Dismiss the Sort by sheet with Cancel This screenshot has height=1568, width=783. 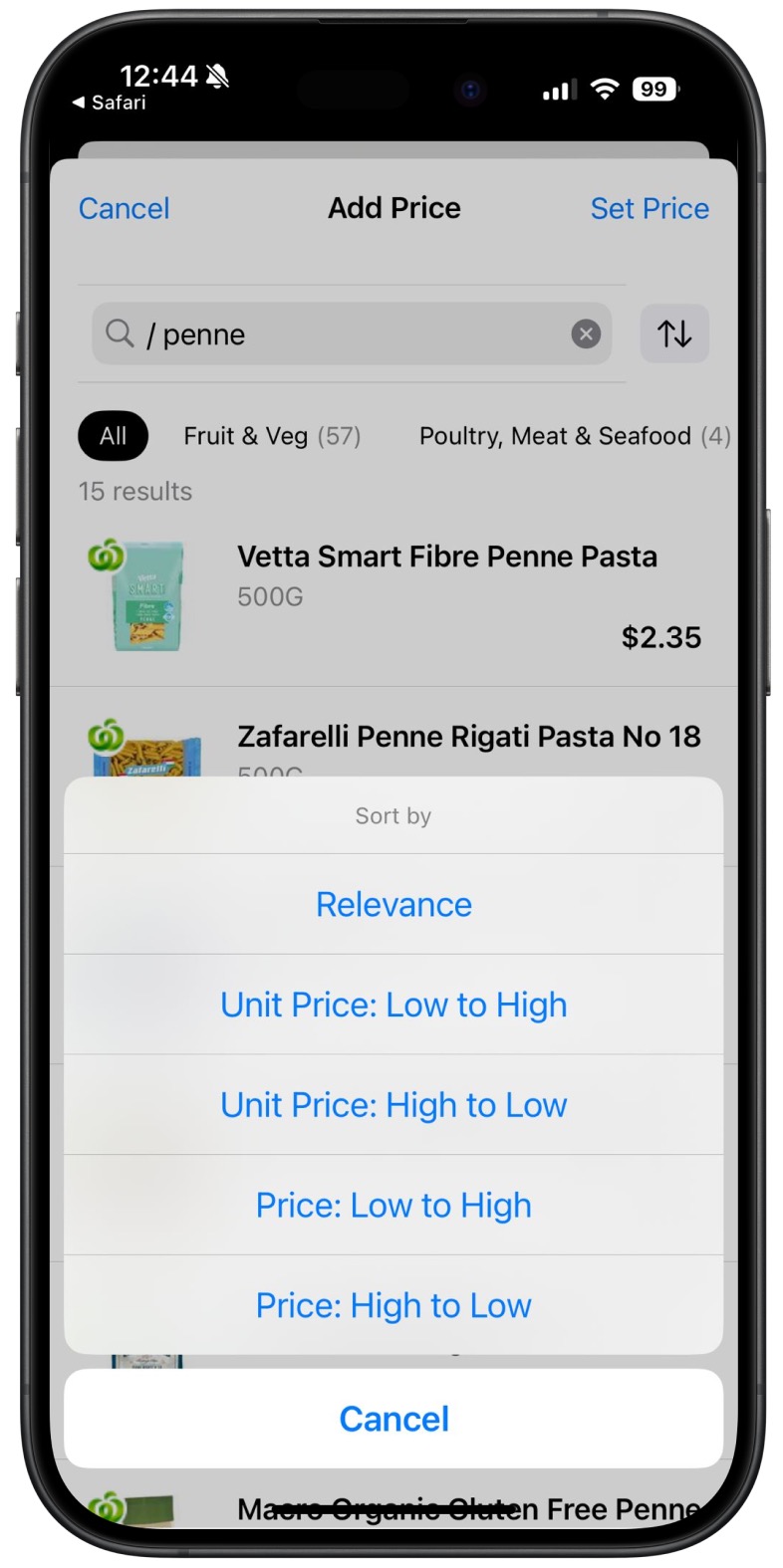tap(393, 1419)
